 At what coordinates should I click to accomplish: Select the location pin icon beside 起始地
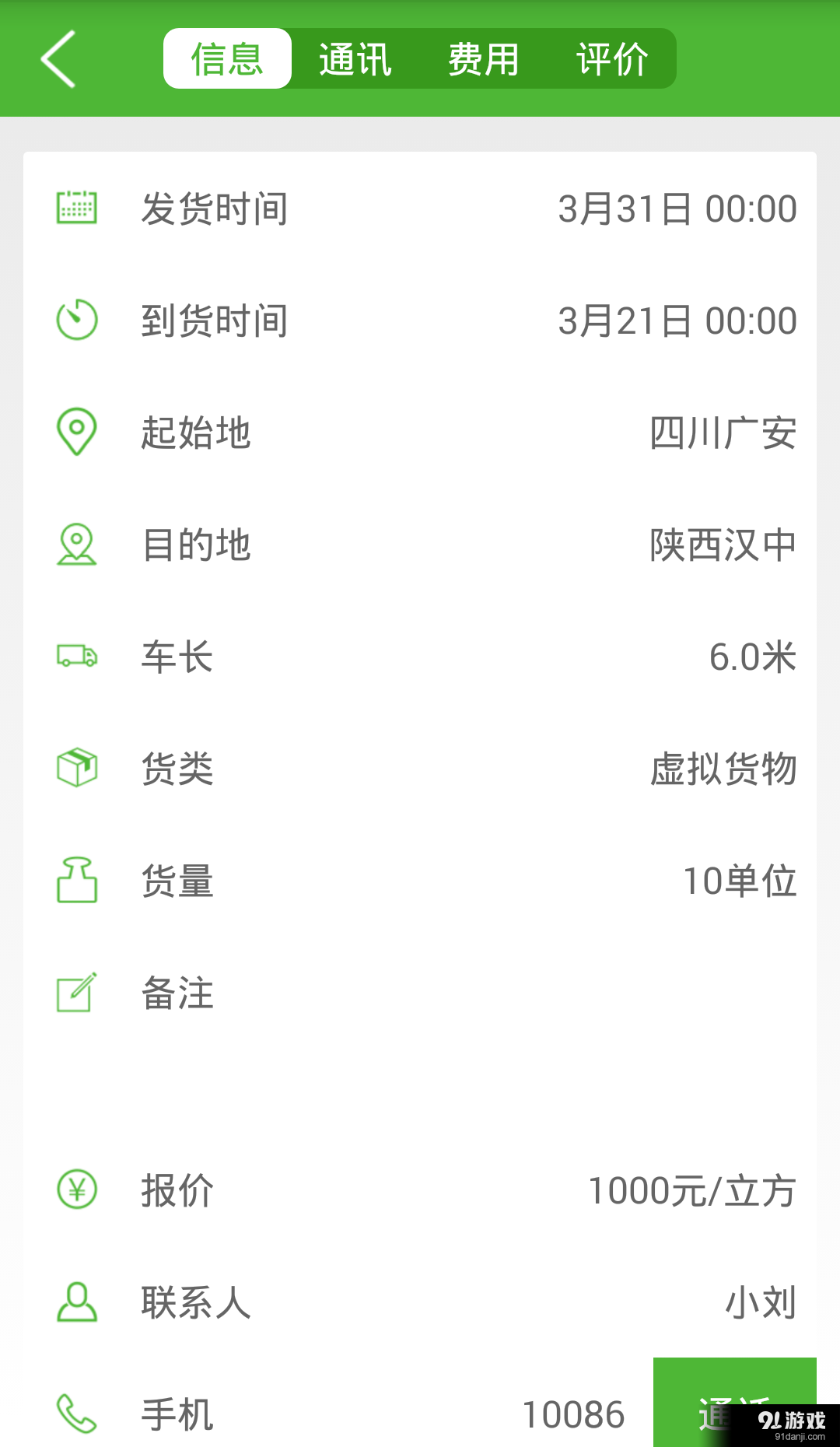pos(76,430)
